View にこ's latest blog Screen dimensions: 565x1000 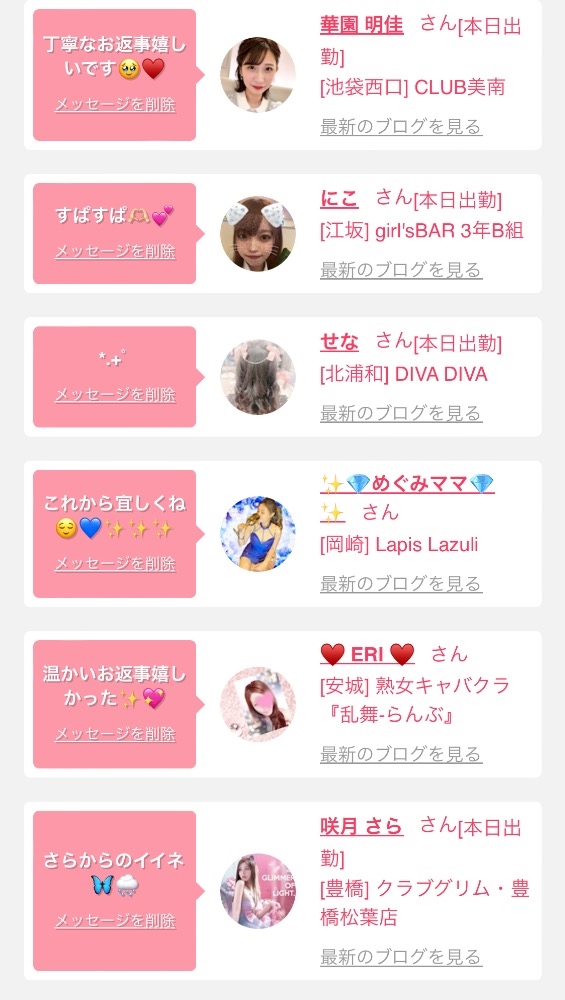401,270
